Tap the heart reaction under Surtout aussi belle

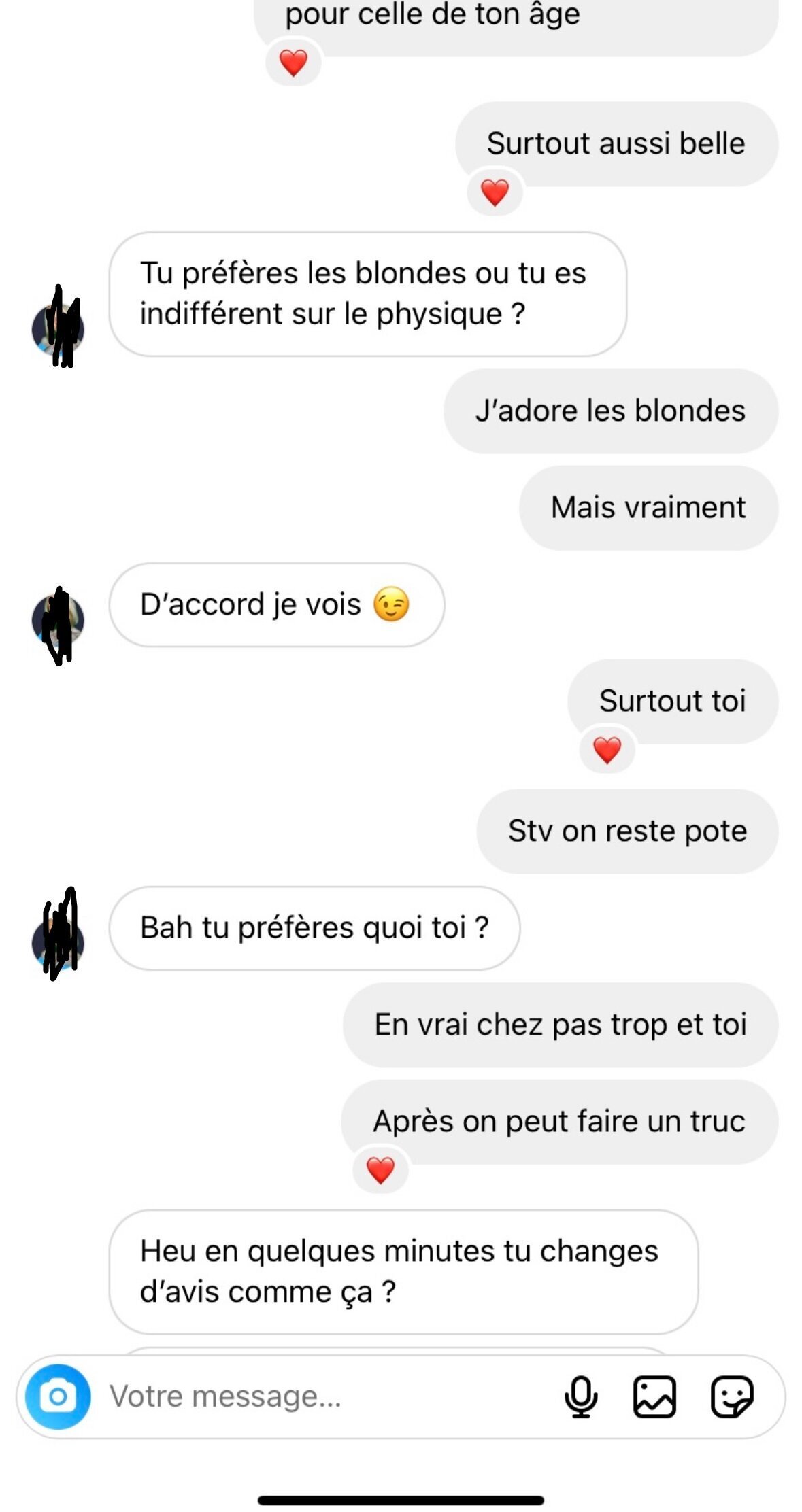[x=495, y=192]
